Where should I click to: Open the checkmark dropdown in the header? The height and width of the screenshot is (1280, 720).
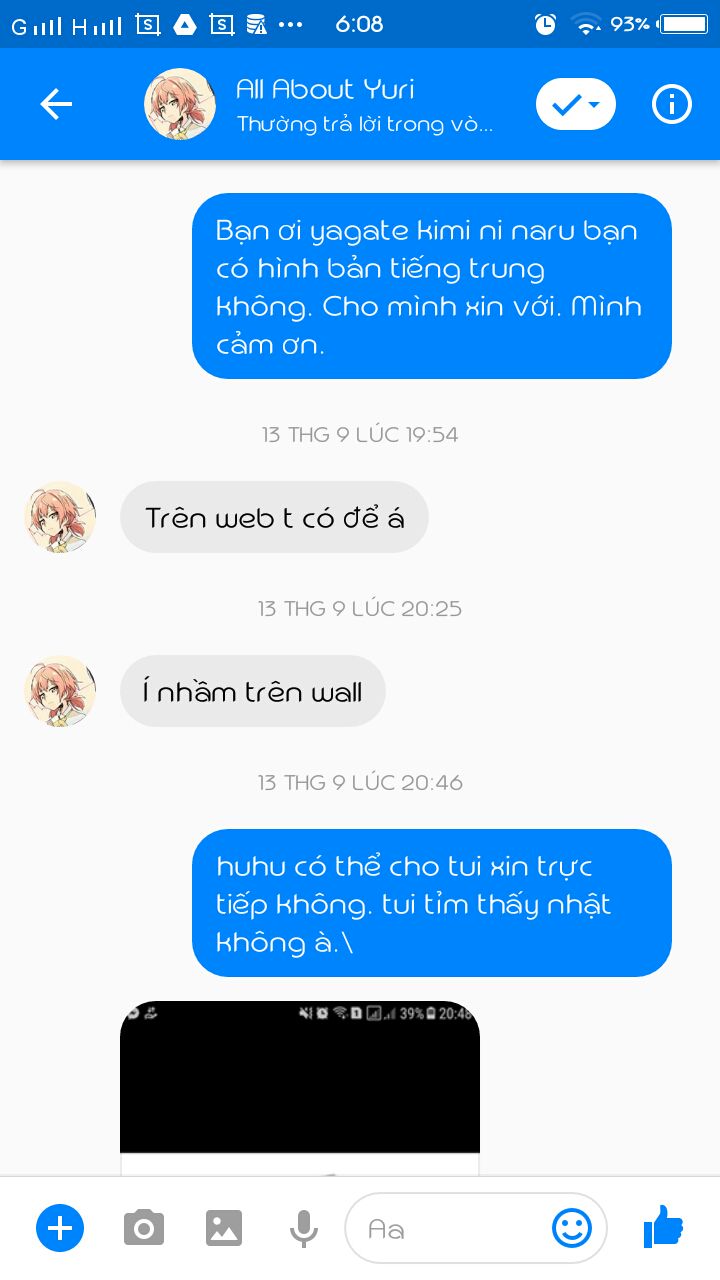pyautogui.click(x=575, y=104)
